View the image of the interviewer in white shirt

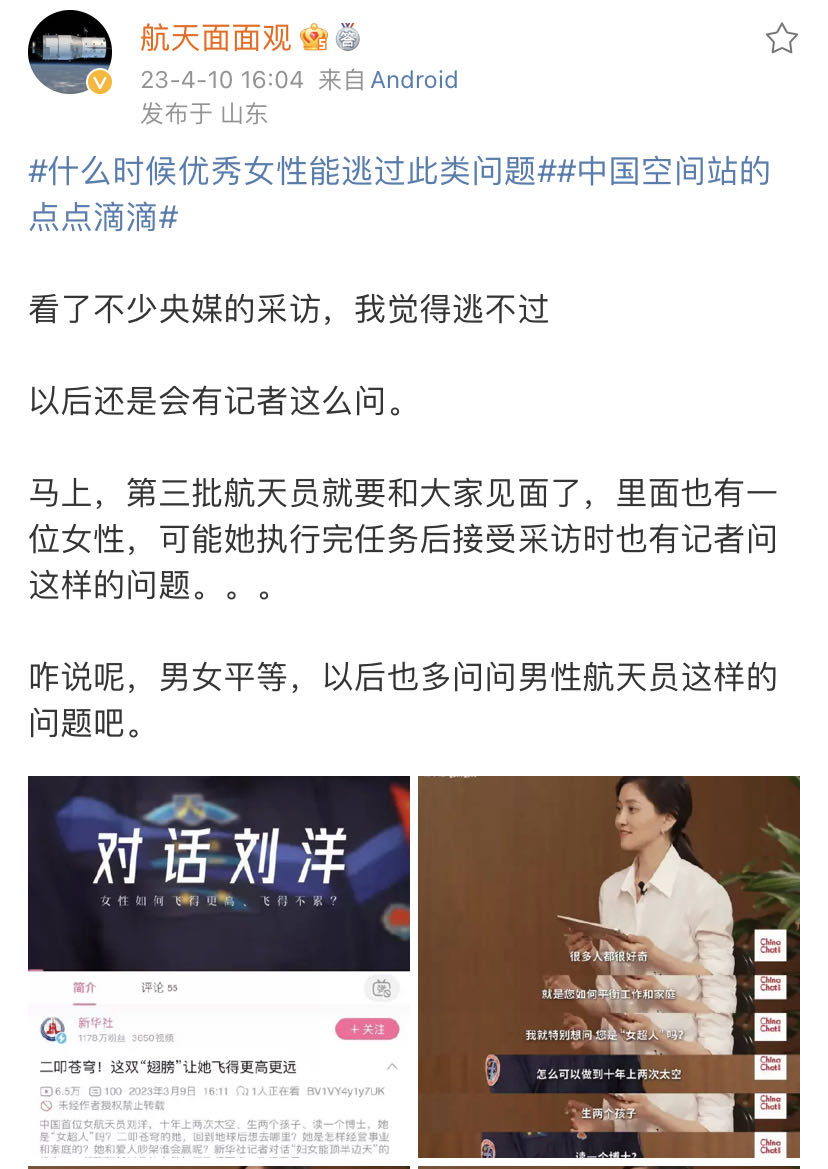[609, 966]
